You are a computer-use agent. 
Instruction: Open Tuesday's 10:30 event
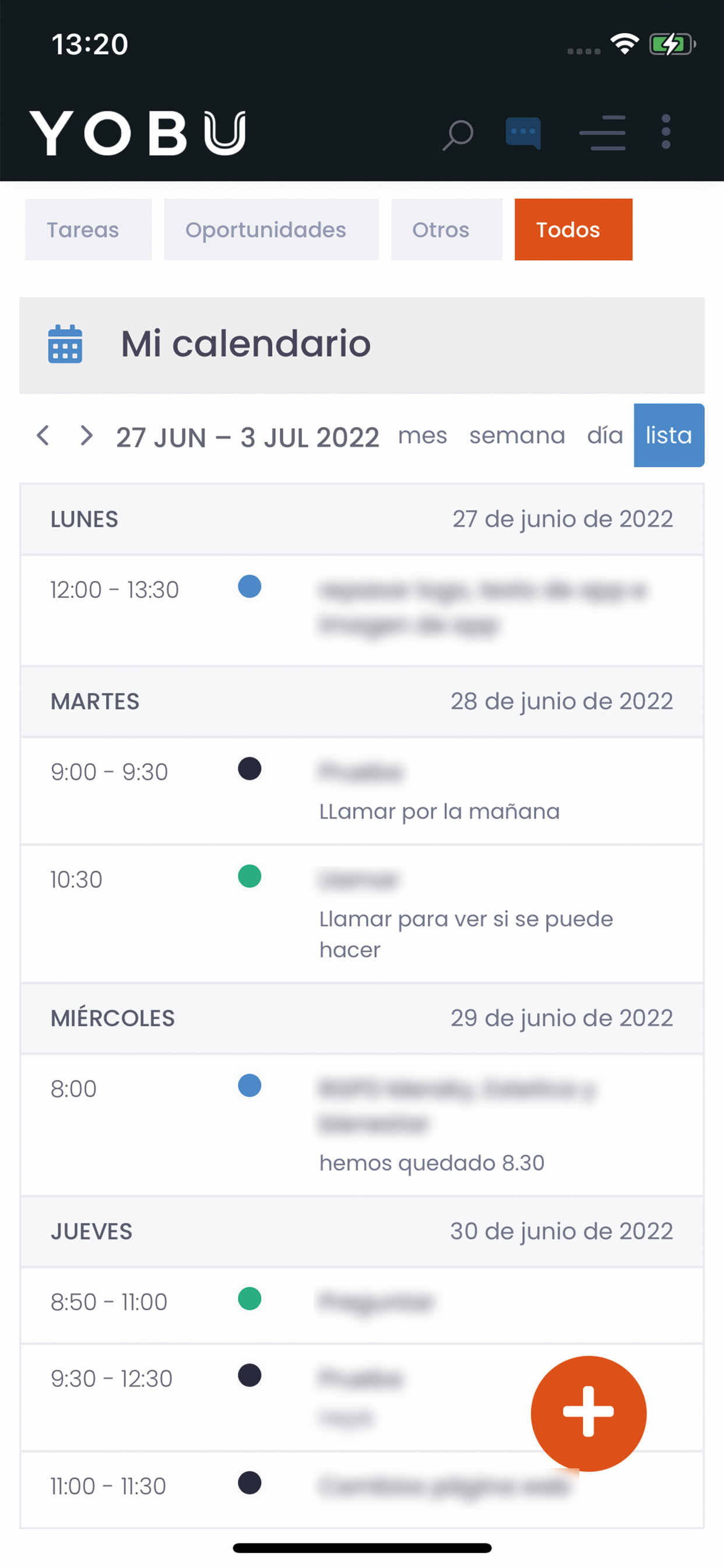[x=362, y=914]
